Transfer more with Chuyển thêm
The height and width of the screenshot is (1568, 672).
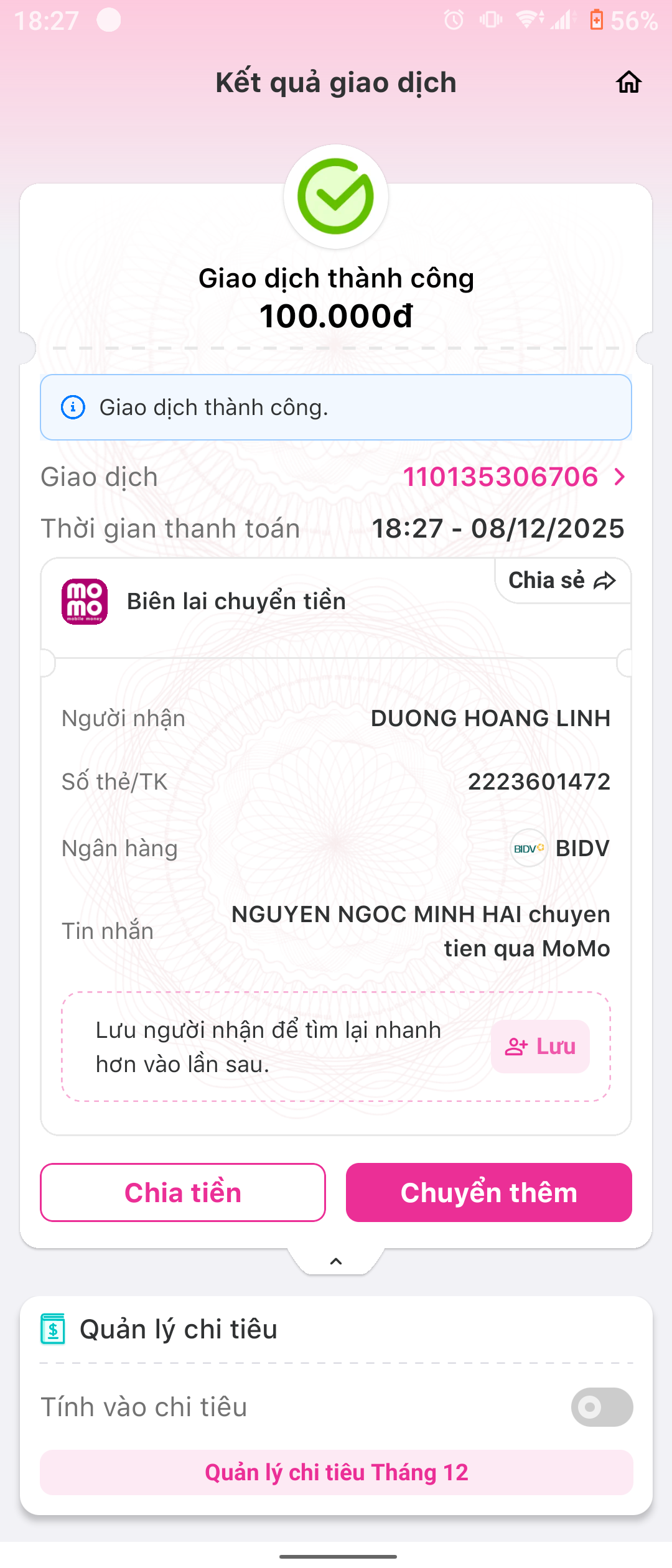tap(489, 1193)
